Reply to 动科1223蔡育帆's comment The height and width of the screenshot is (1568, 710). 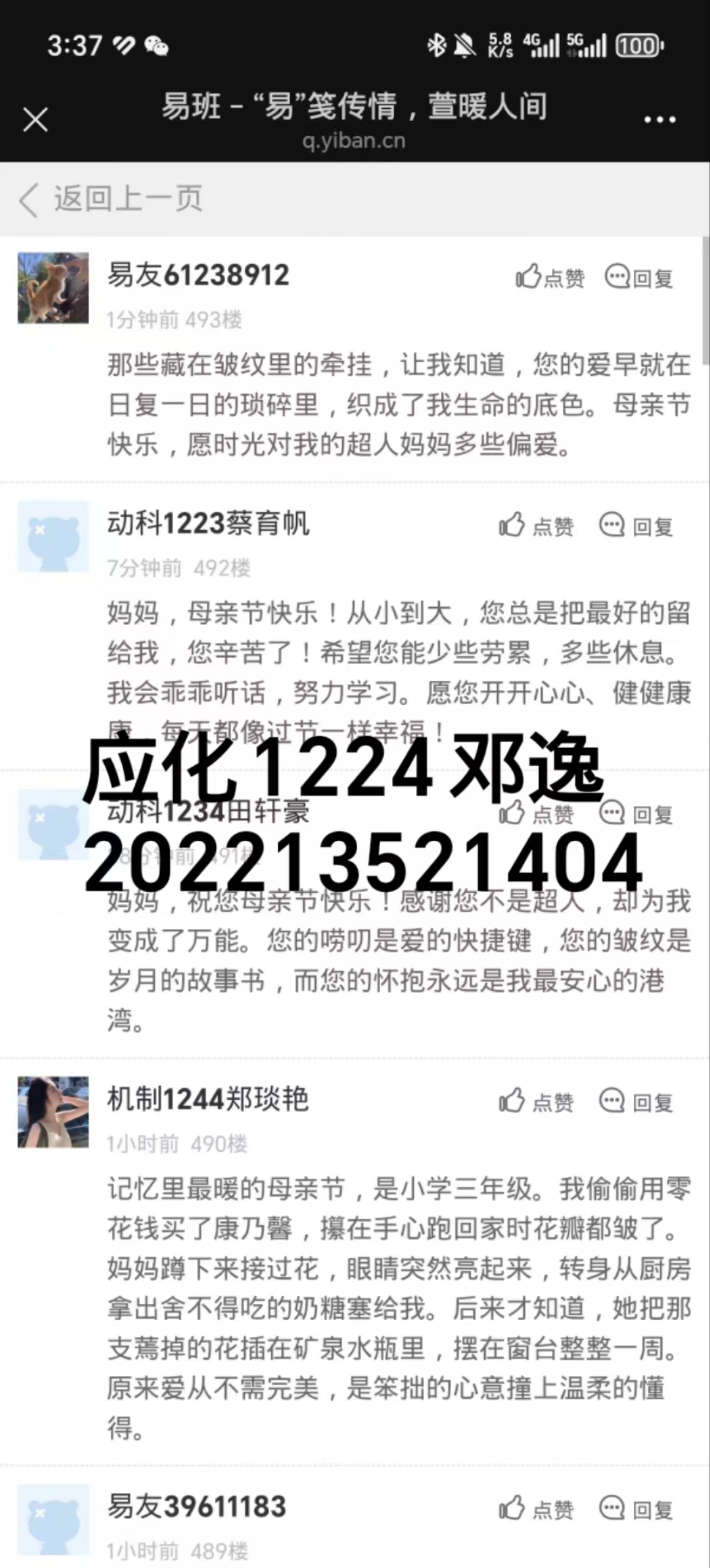pos(636,525)
